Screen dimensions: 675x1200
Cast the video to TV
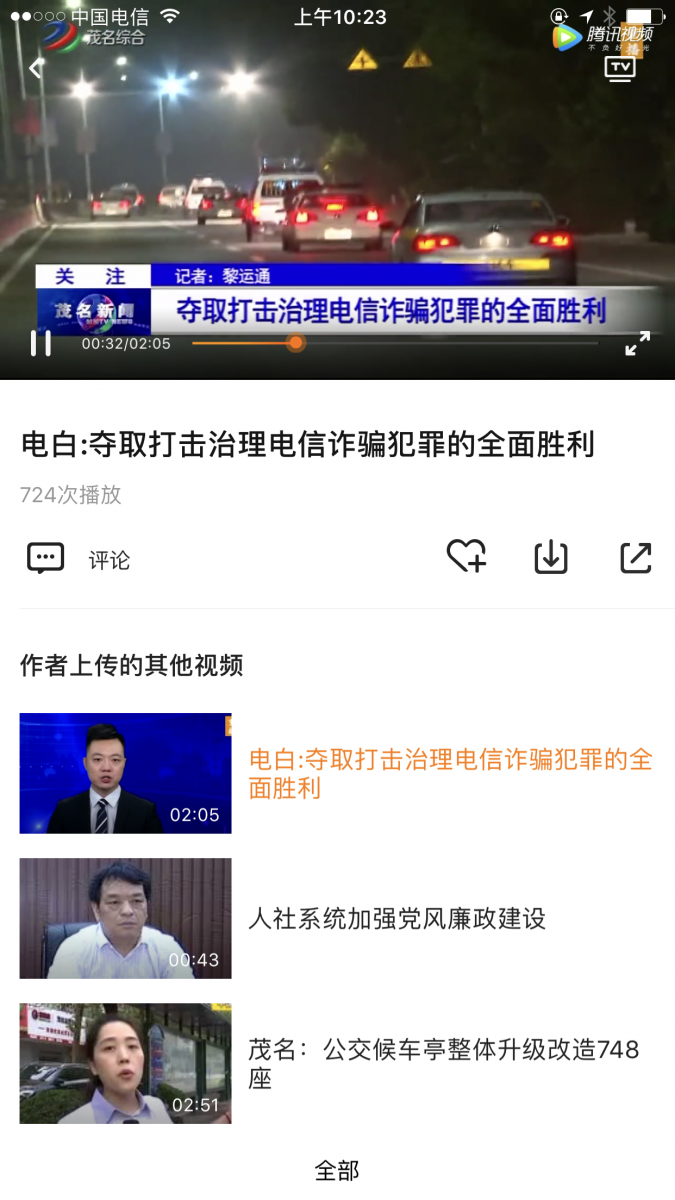tap(620, 68)
